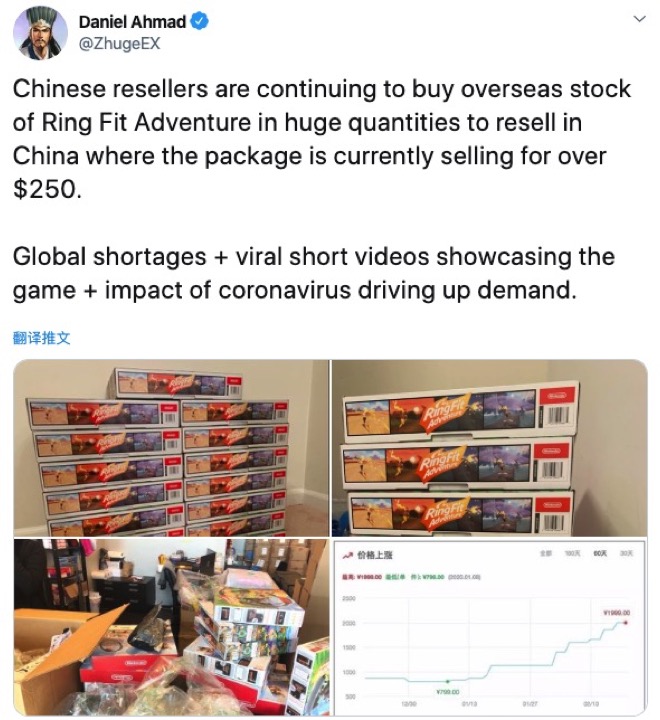This screenshot has height=720, width=660.
Task: Open the tweet options chevron menu
Action: [639, 19]
